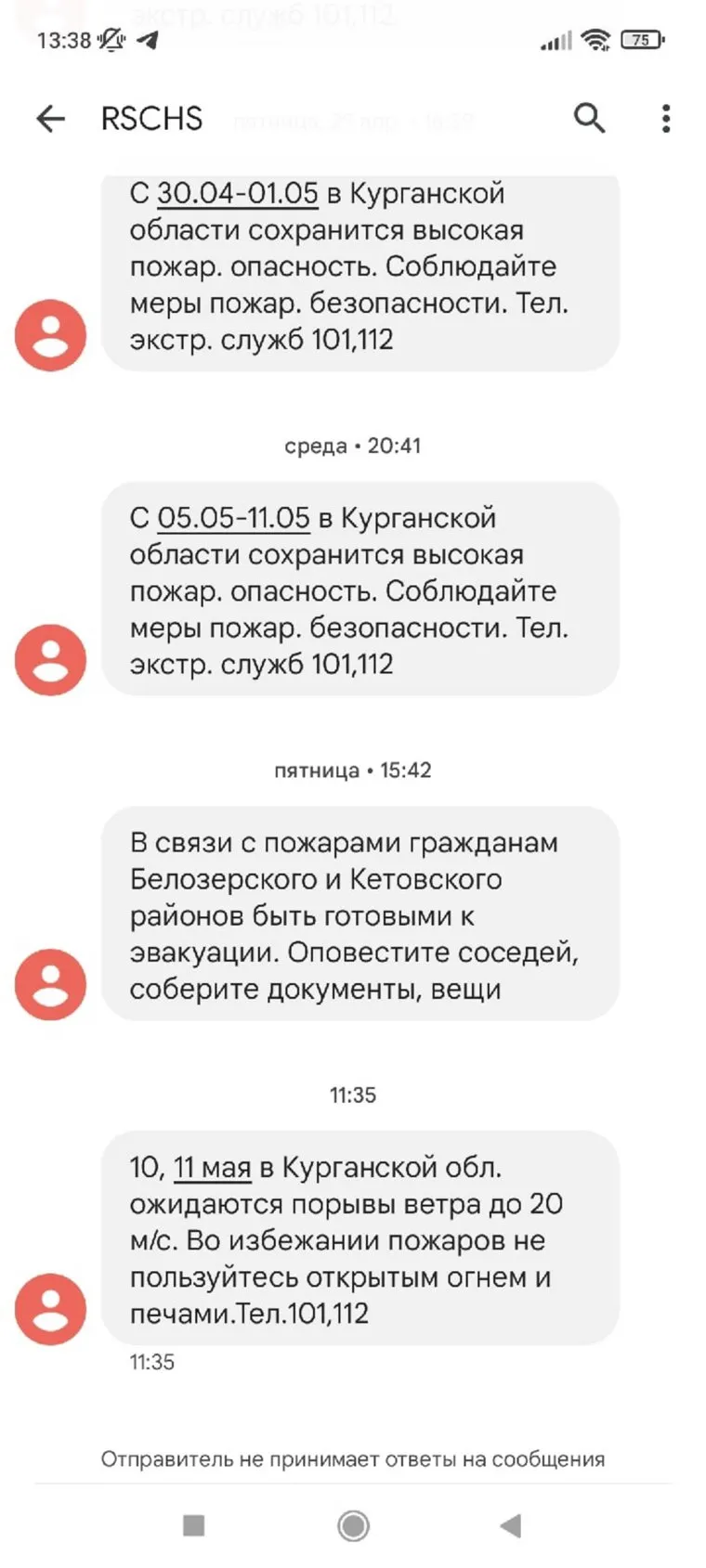Tap sender avatar beside the wind warning message
This screenshot has height=1568, width=706.
click(50, 1310)
